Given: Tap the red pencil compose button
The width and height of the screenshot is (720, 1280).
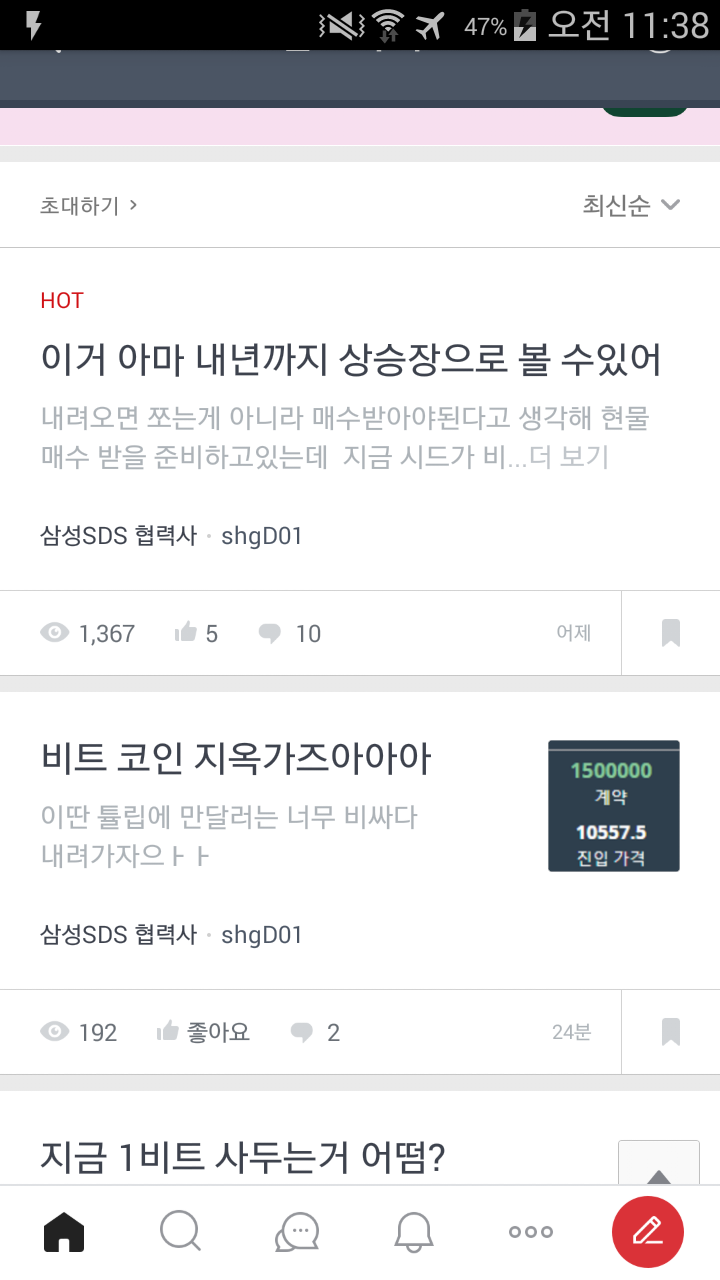Looking at the screenshot, I should tap(647, 1232).
